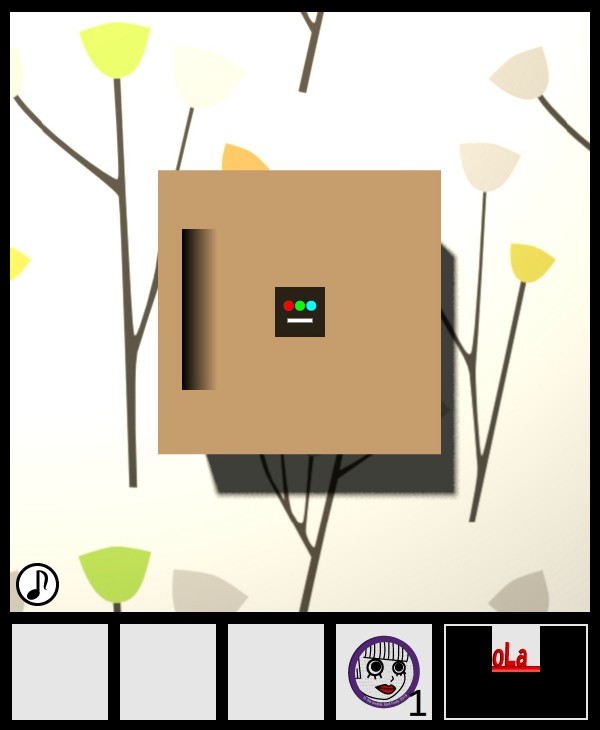The width and height of the screenshot is (600, 730).
Task: Select the face coin inventory item
Action: point(384,671)
